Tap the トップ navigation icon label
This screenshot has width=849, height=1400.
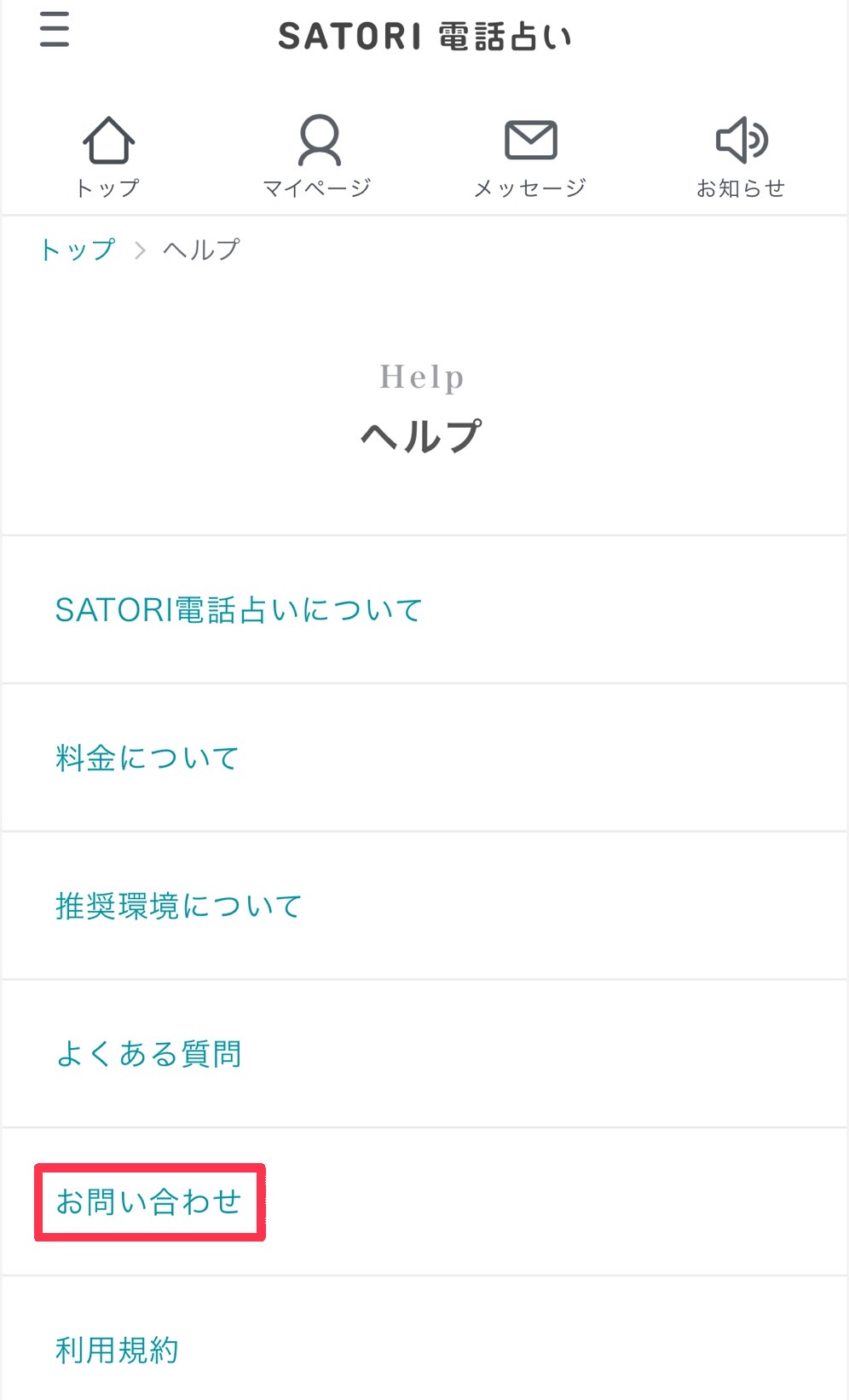click(x=107, y=187)
